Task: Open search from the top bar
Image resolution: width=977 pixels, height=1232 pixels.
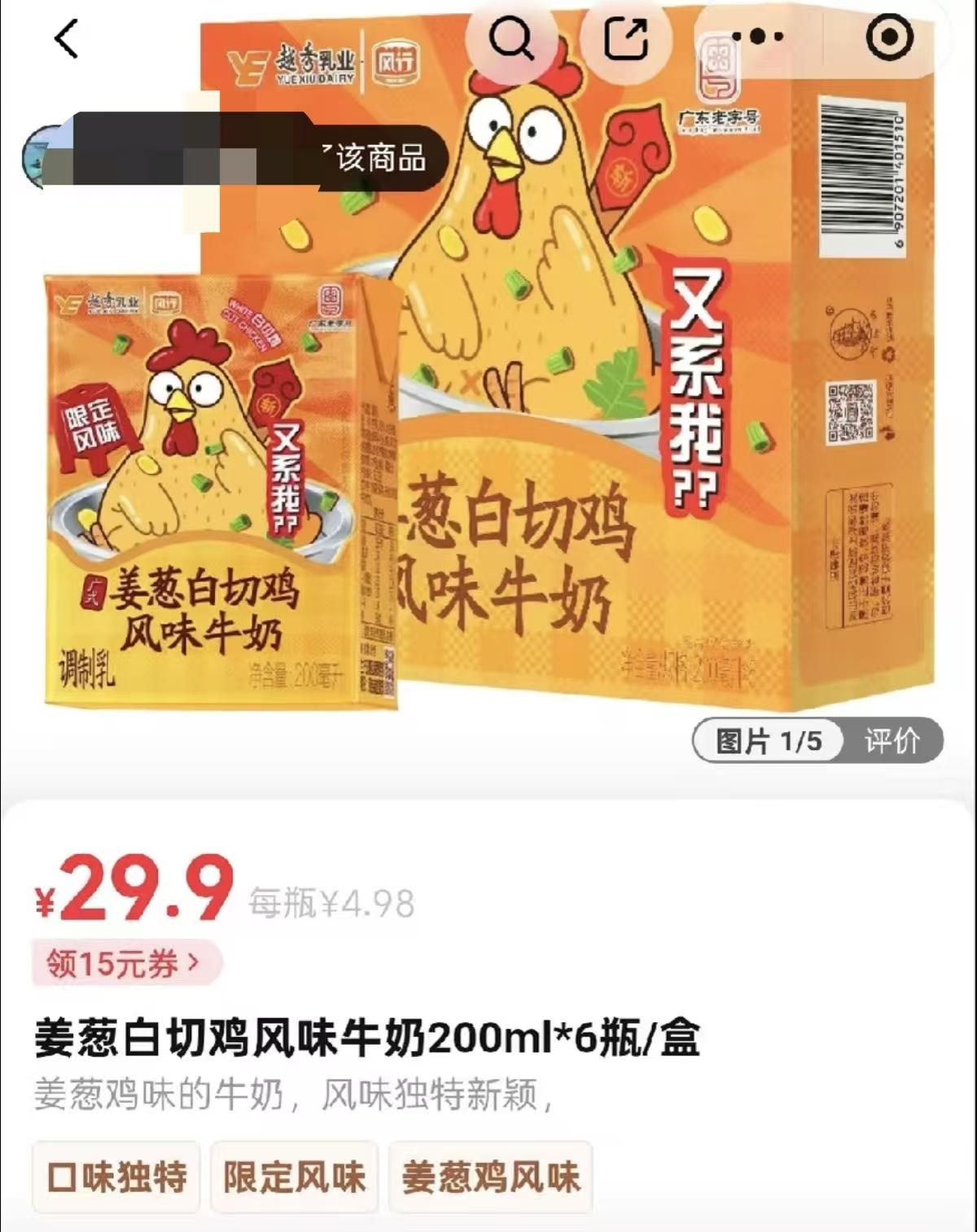Action: click(511, 38)
